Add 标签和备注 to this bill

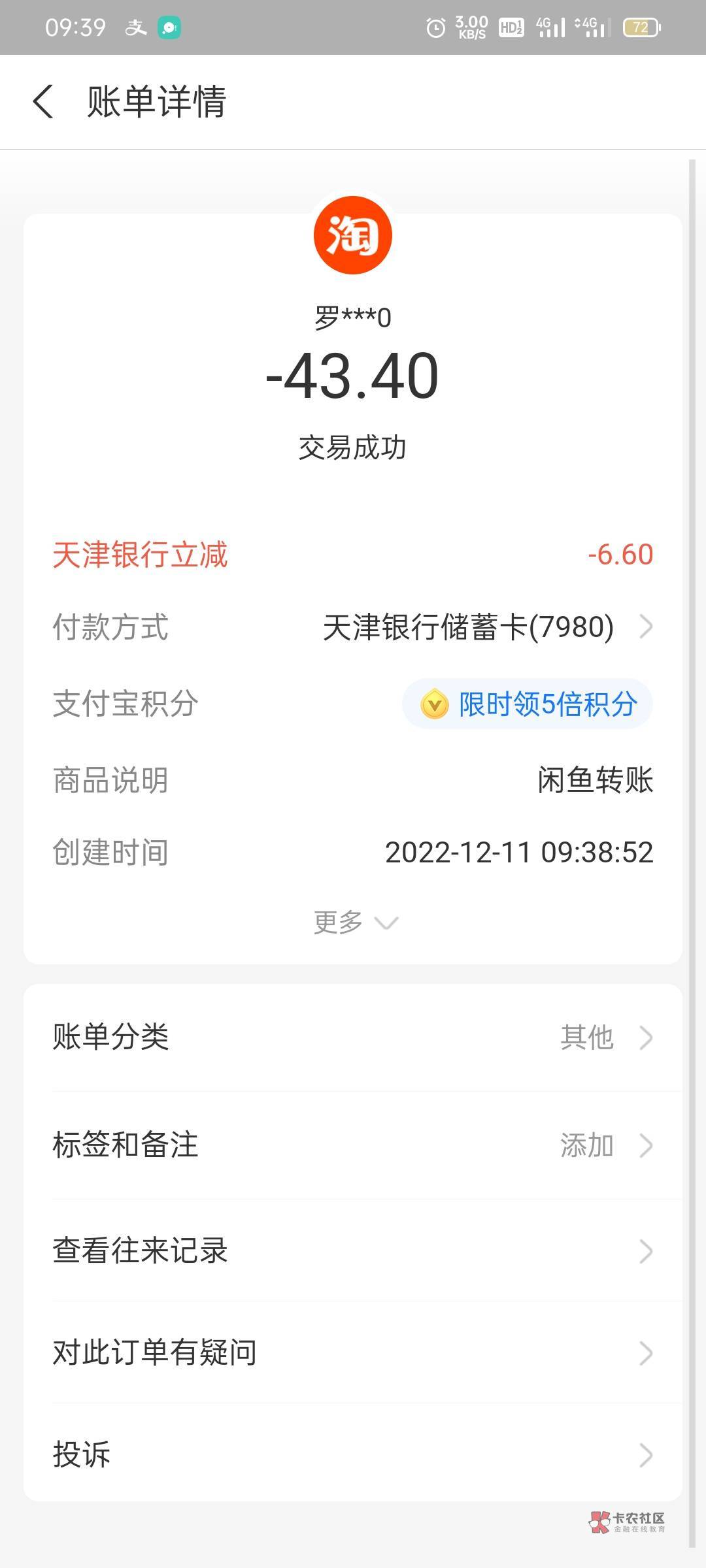[x=353, y=1145]
